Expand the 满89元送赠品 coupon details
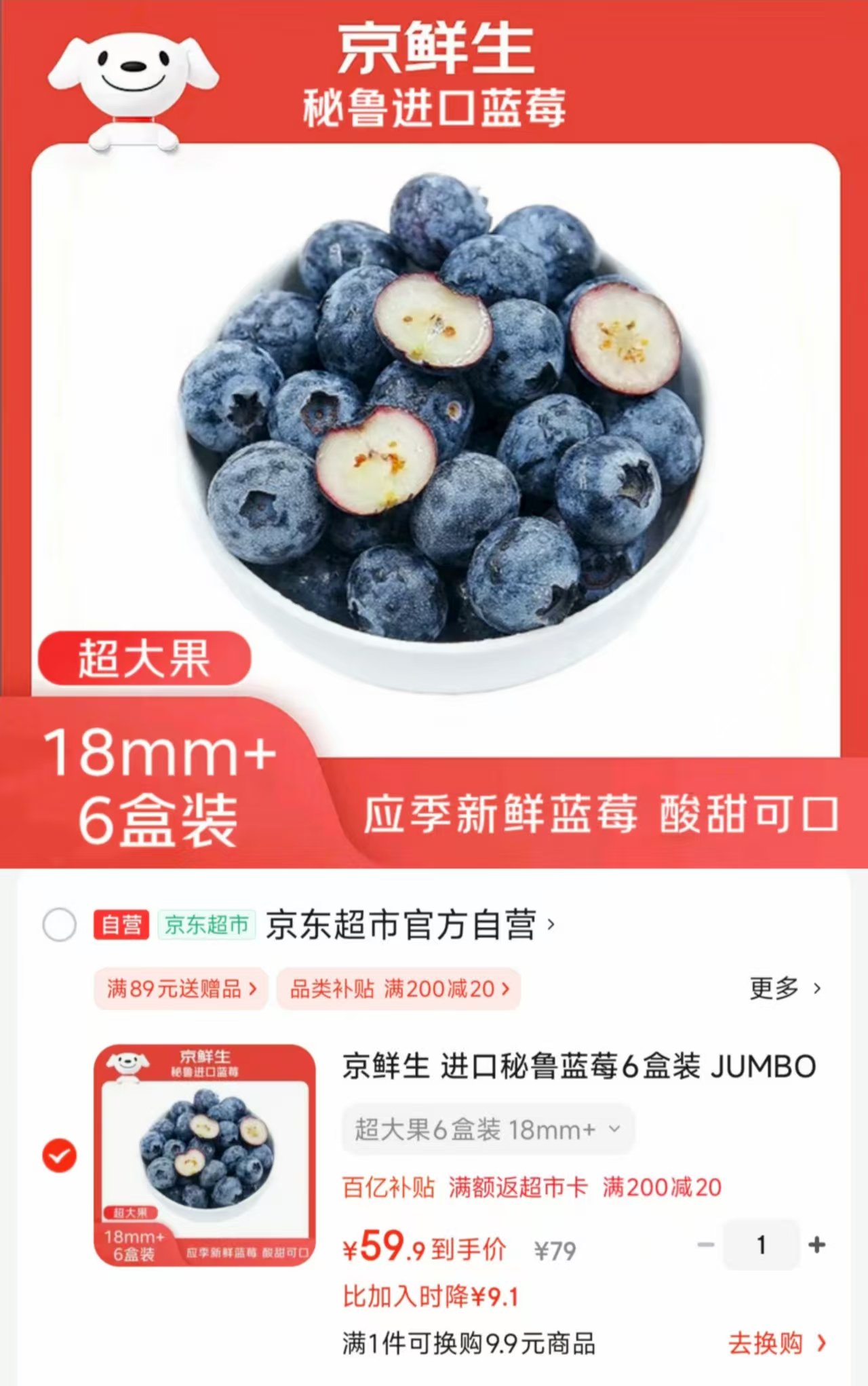This screenshot has height=1386, width=868. pyautogui.click(x=180, y=990)
